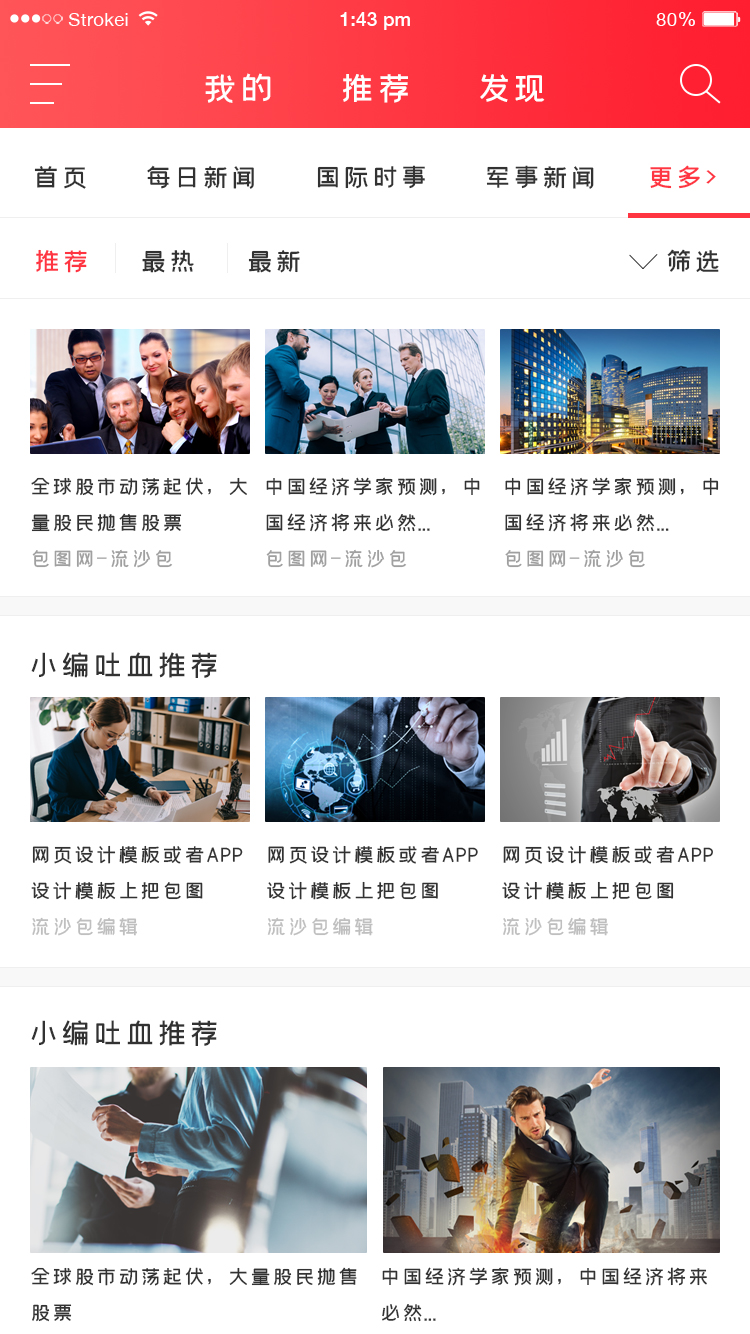Sort by 最新
Screen dimensions: 750x1334
274,262
